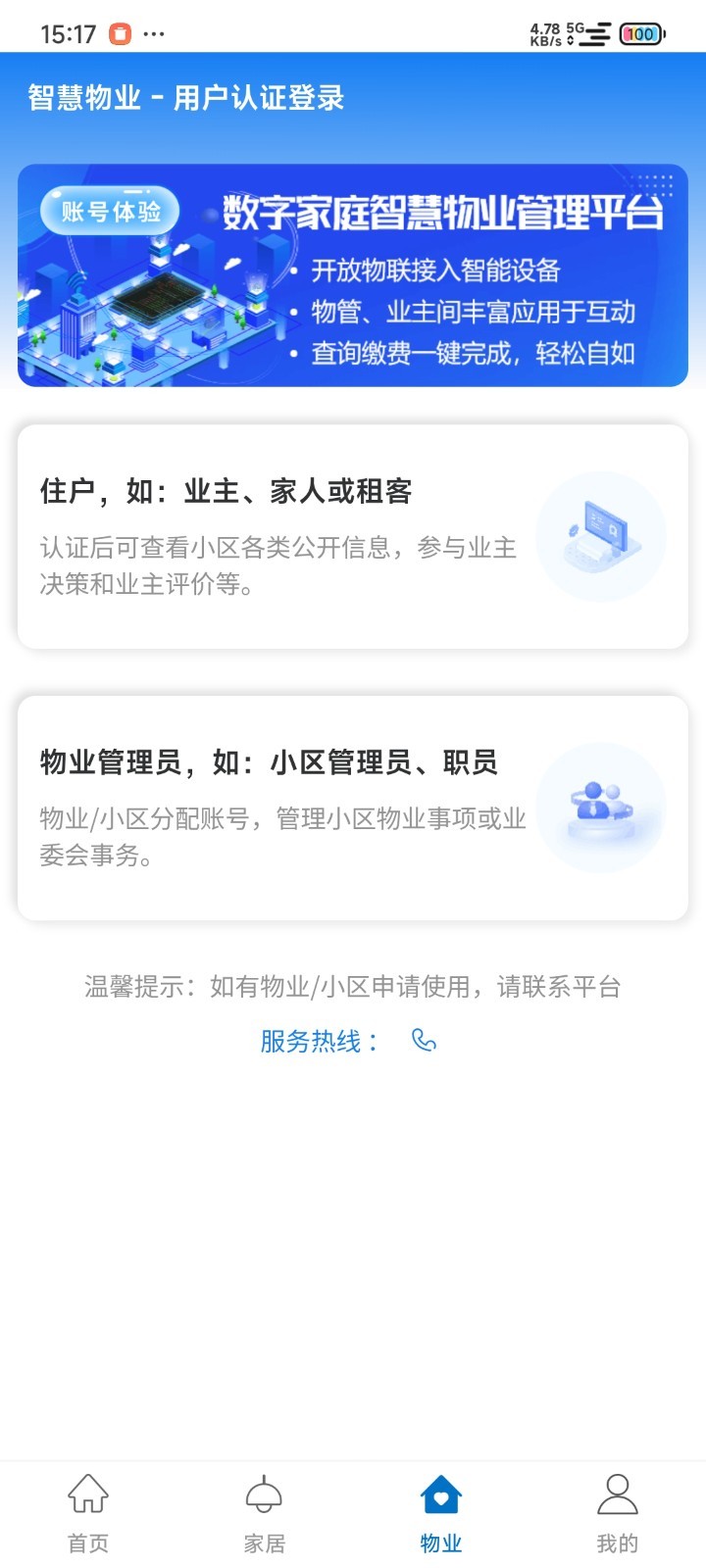Tap the 账号体验 demo account button
Viewport: 706px width, 1568px height.
[x=111, y=212]
